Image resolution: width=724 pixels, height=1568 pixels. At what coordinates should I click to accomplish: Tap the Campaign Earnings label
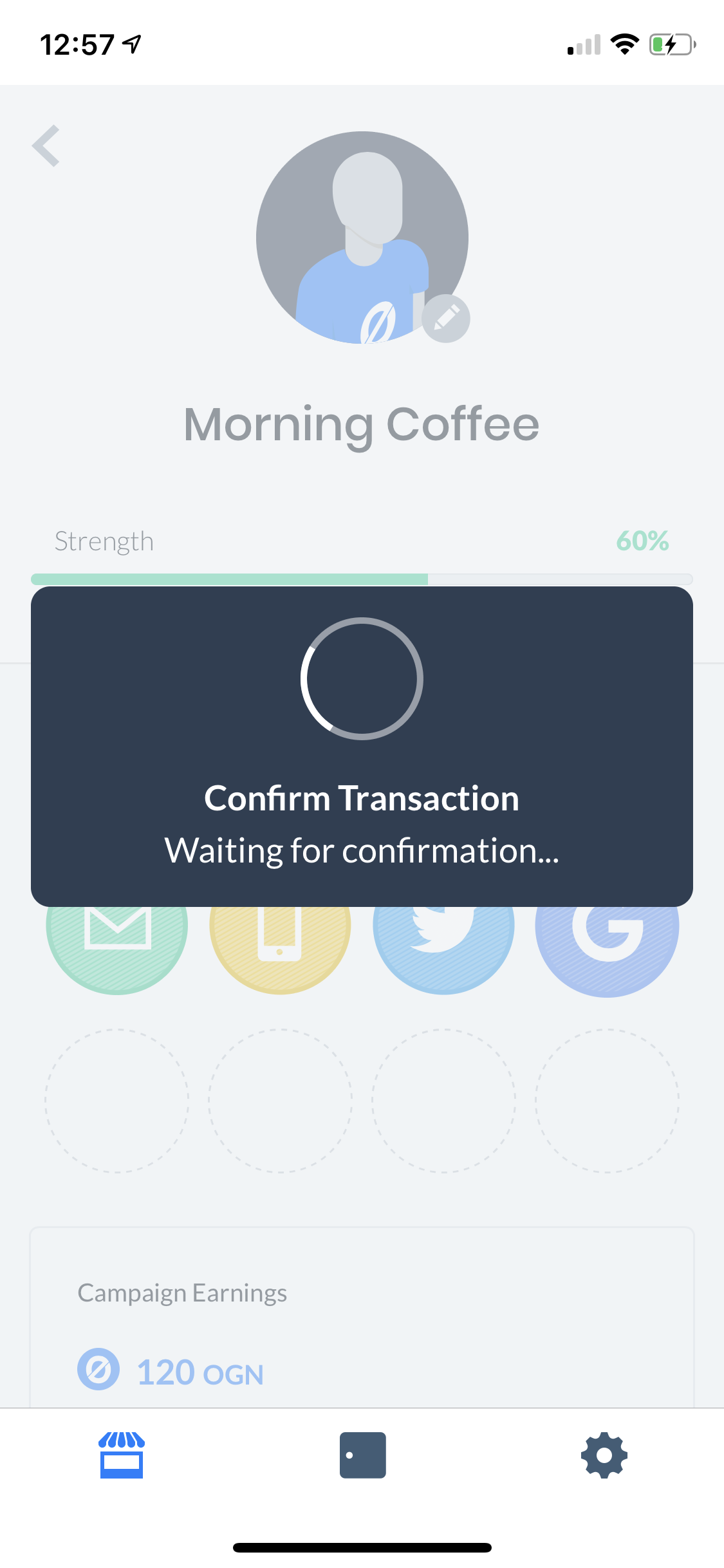coord(182,1293)
